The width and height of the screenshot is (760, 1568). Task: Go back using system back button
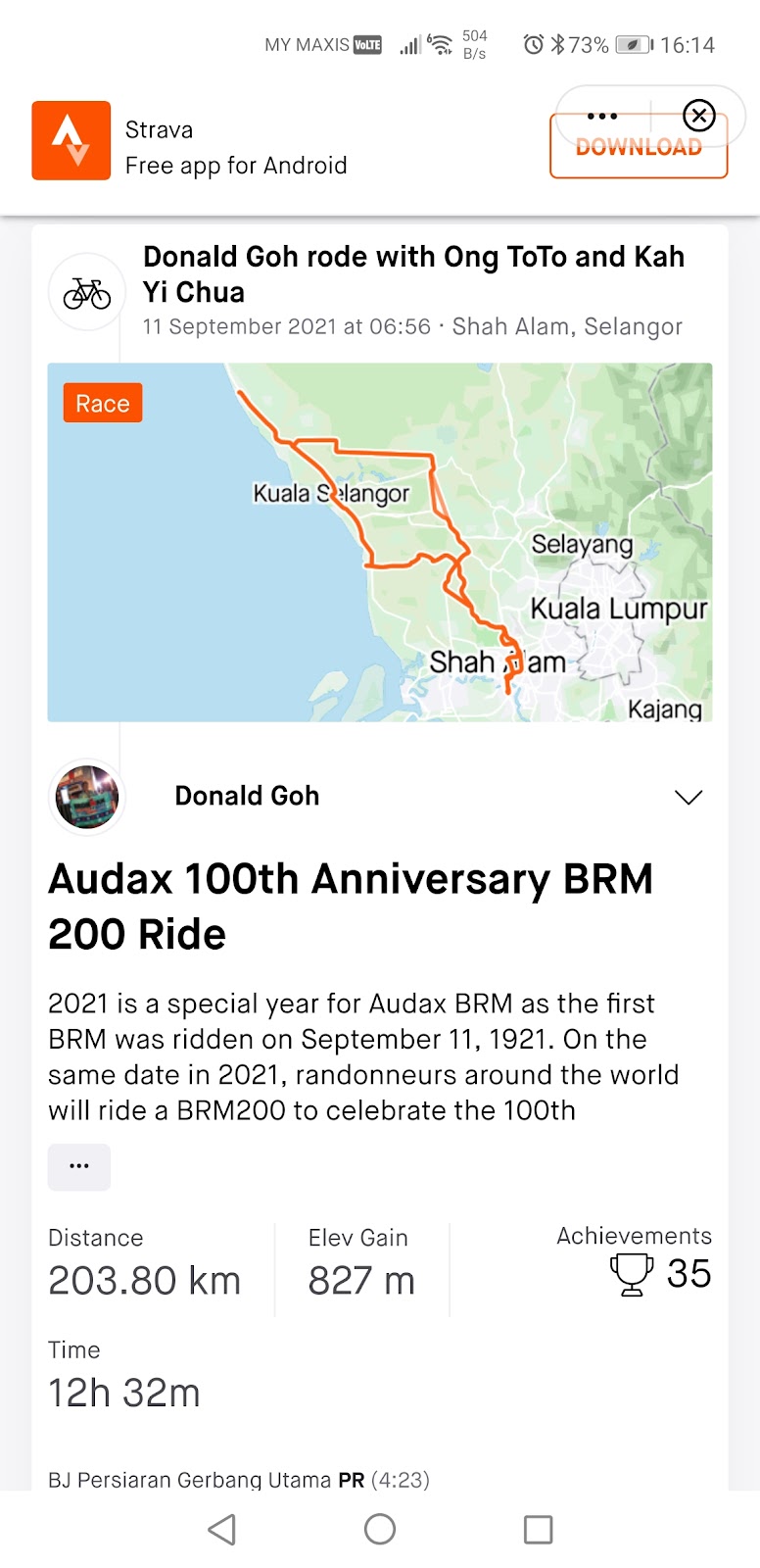click(222, 1529)
